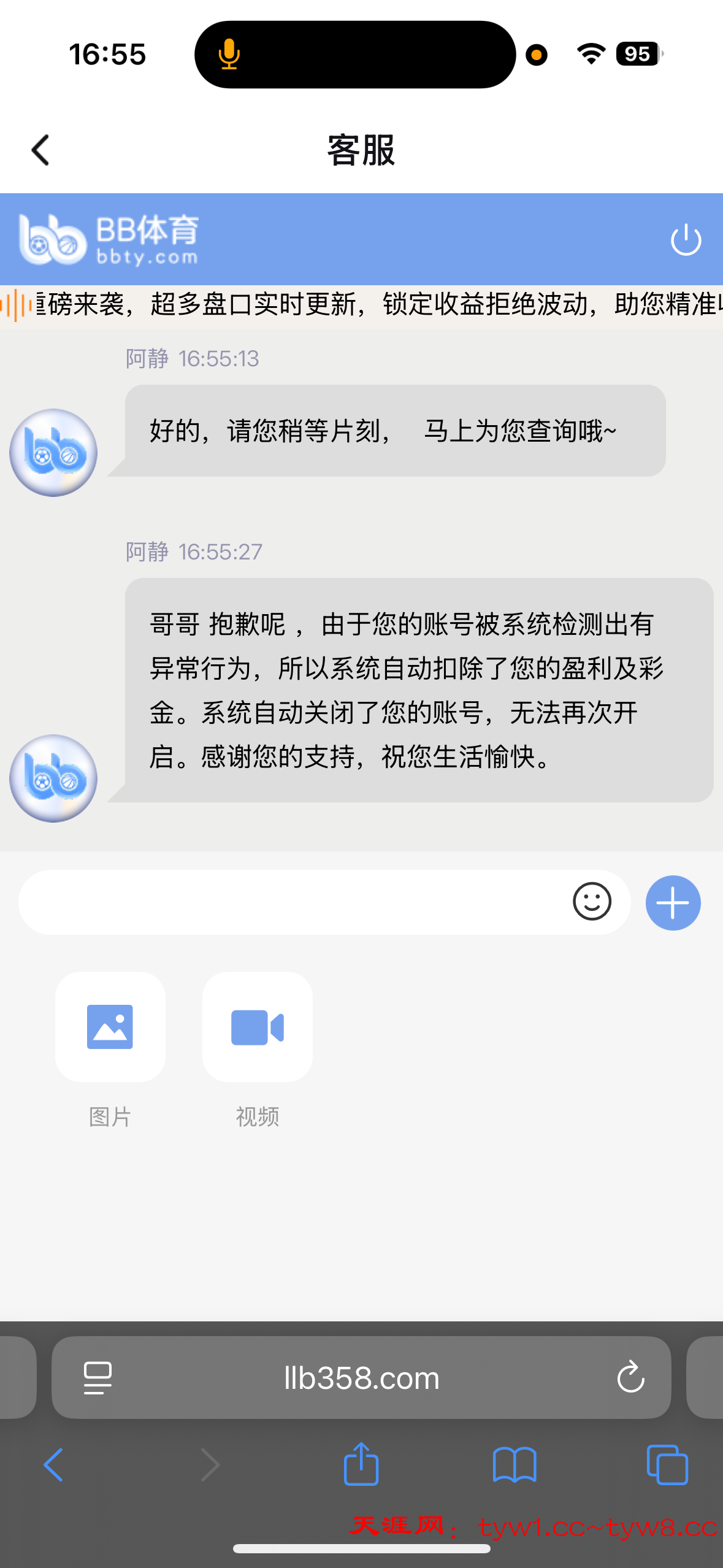This screenshot has width=723, height=1568.
Task: End the chat session with power icon
Action: 686,239
